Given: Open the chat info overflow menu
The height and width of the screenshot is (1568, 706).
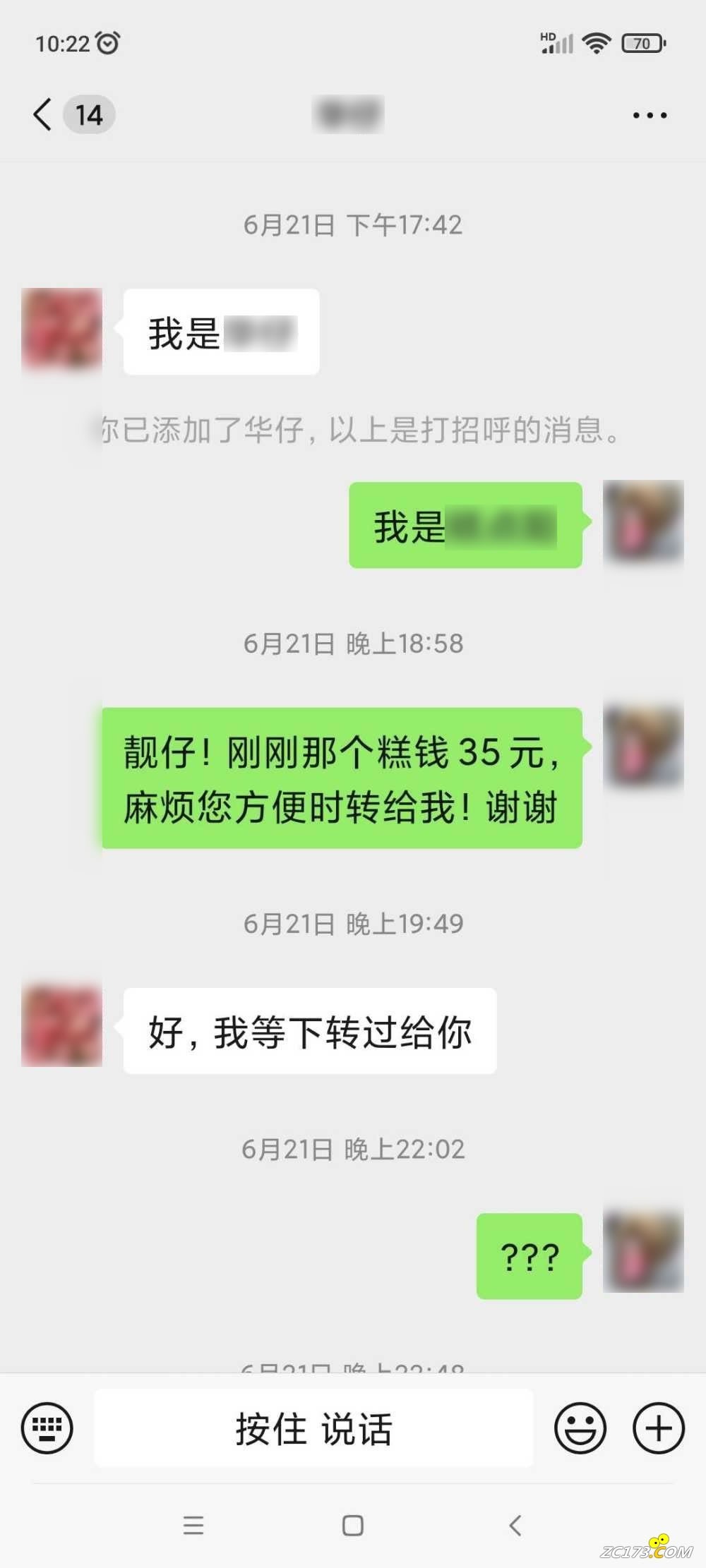Looking at the screenshot, I should [x=650, y=115].
